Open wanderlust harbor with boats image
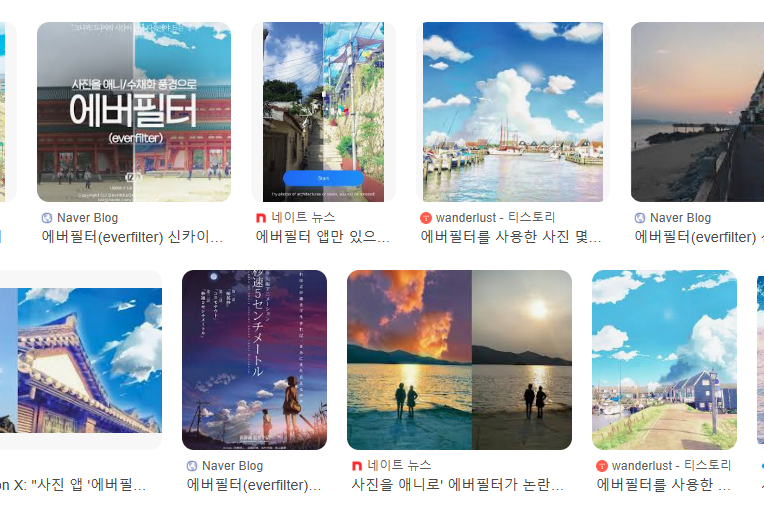This screenshot has width=764, height=511. (512, 112)
